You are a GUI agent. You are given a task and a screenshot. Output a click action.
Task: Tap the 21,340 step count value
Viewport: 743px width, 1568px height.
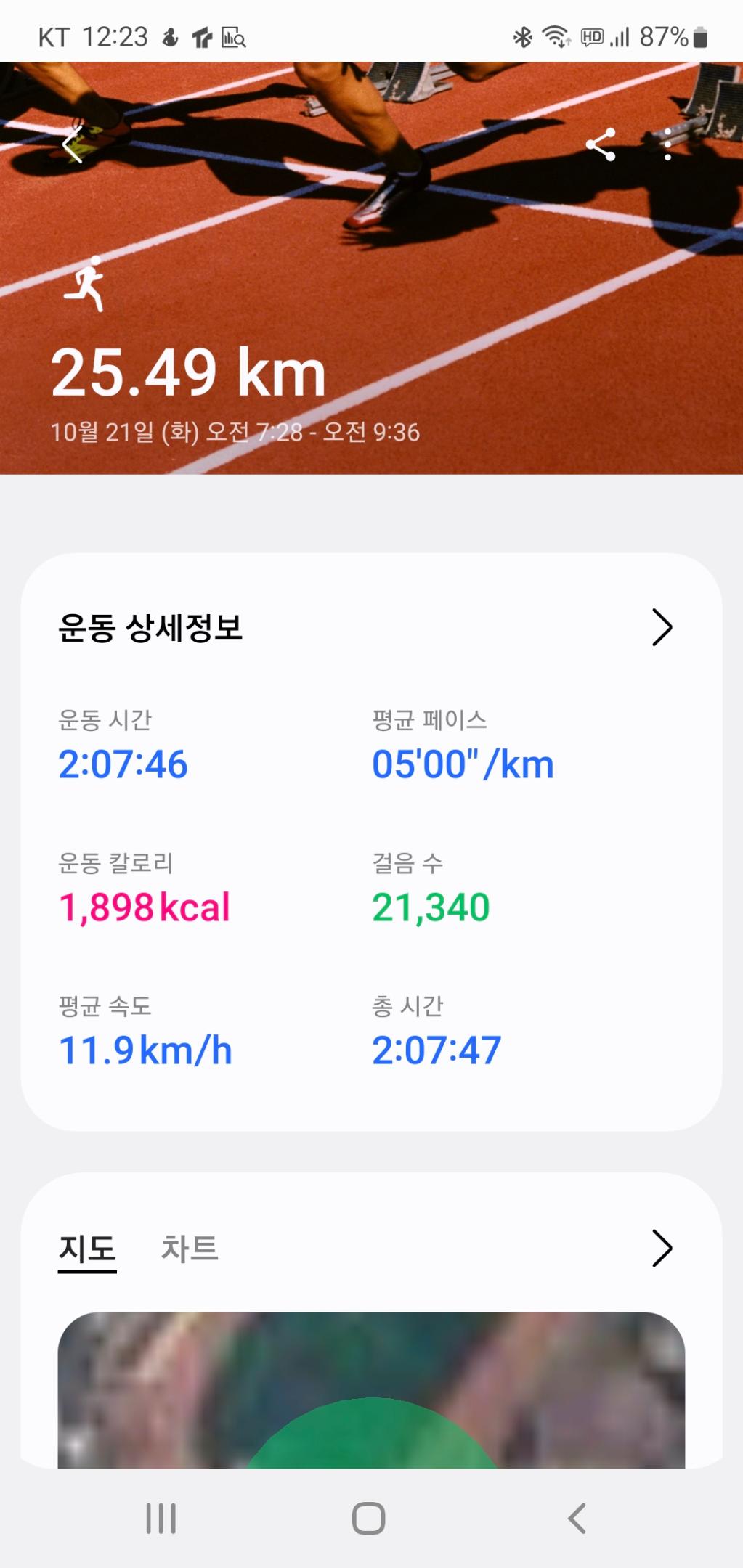click(x=431, y=906)
